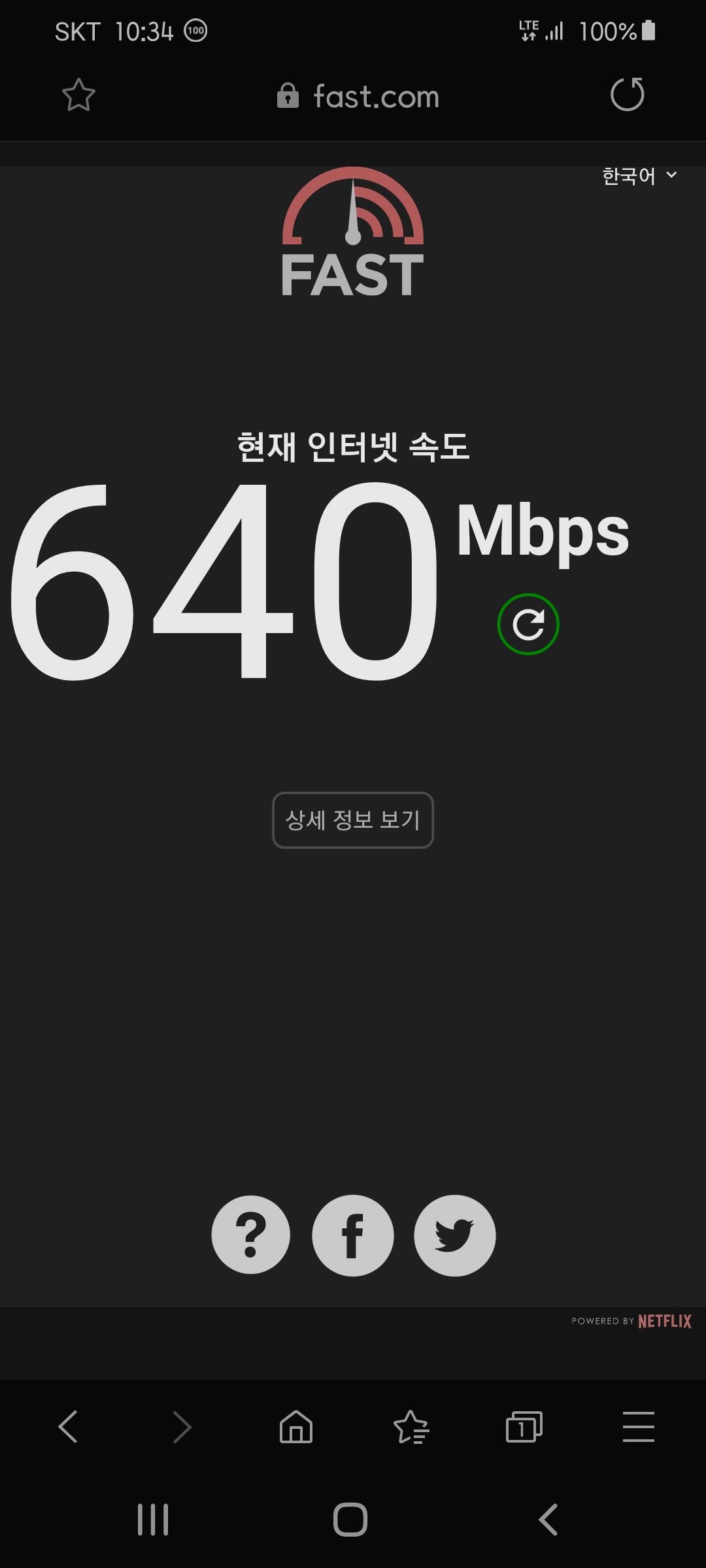This screenshot has width=706, height=1568.
Task: Show recent apps from the navigation bar
Action: click(153, 1519)
